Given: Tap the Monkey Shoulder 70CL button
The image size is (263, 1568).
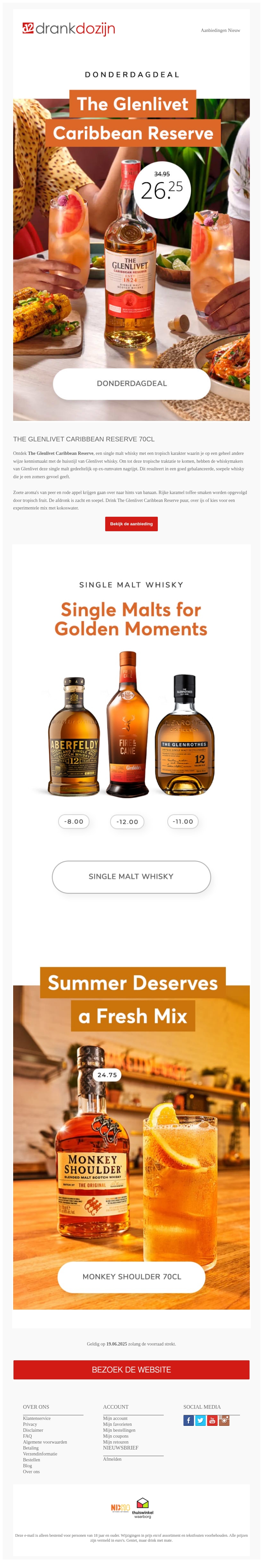Looking at the screenshot, I should pos(132,1276).
